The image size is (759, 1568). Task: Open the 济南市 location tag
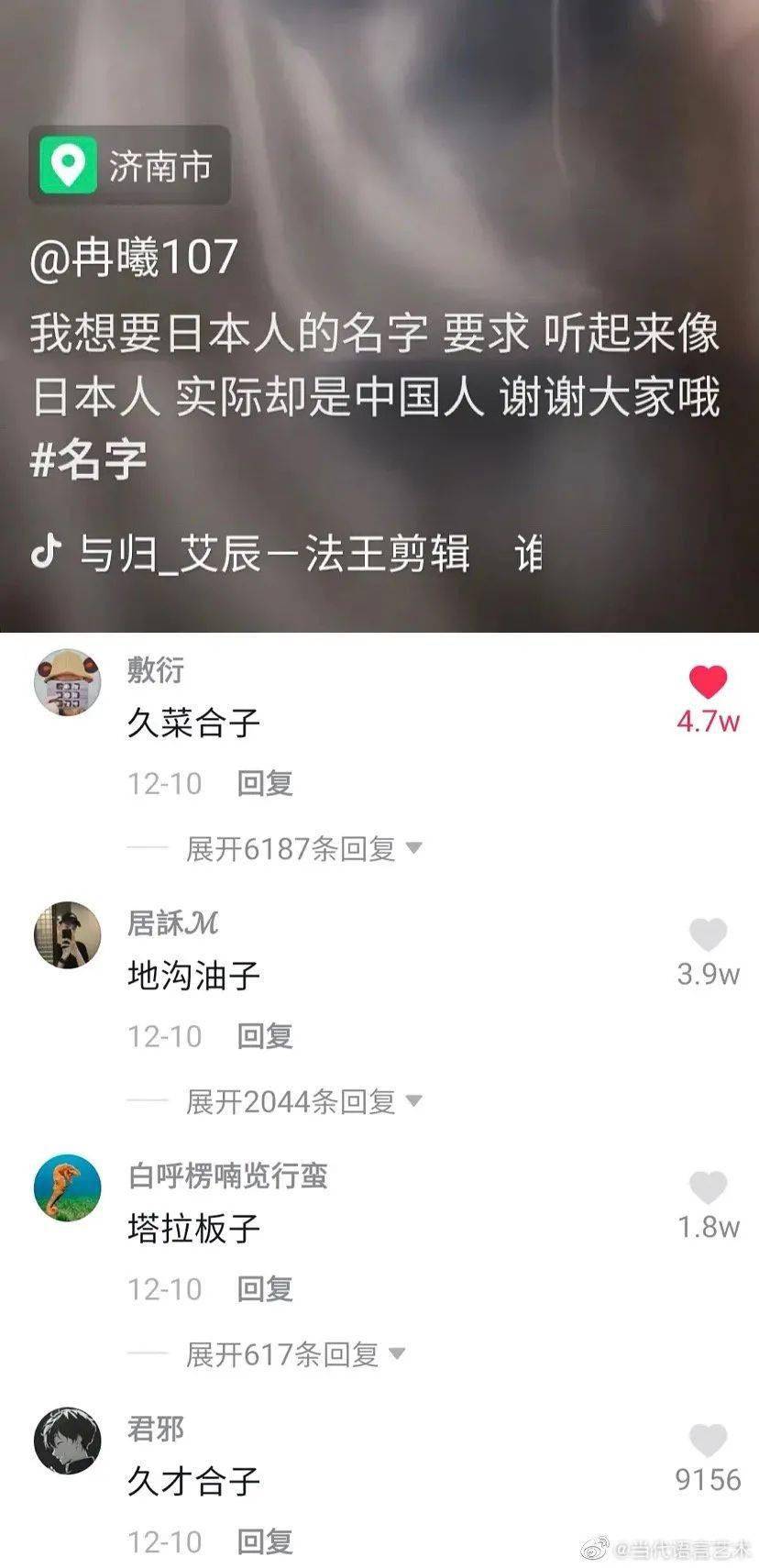pos(128,166)
